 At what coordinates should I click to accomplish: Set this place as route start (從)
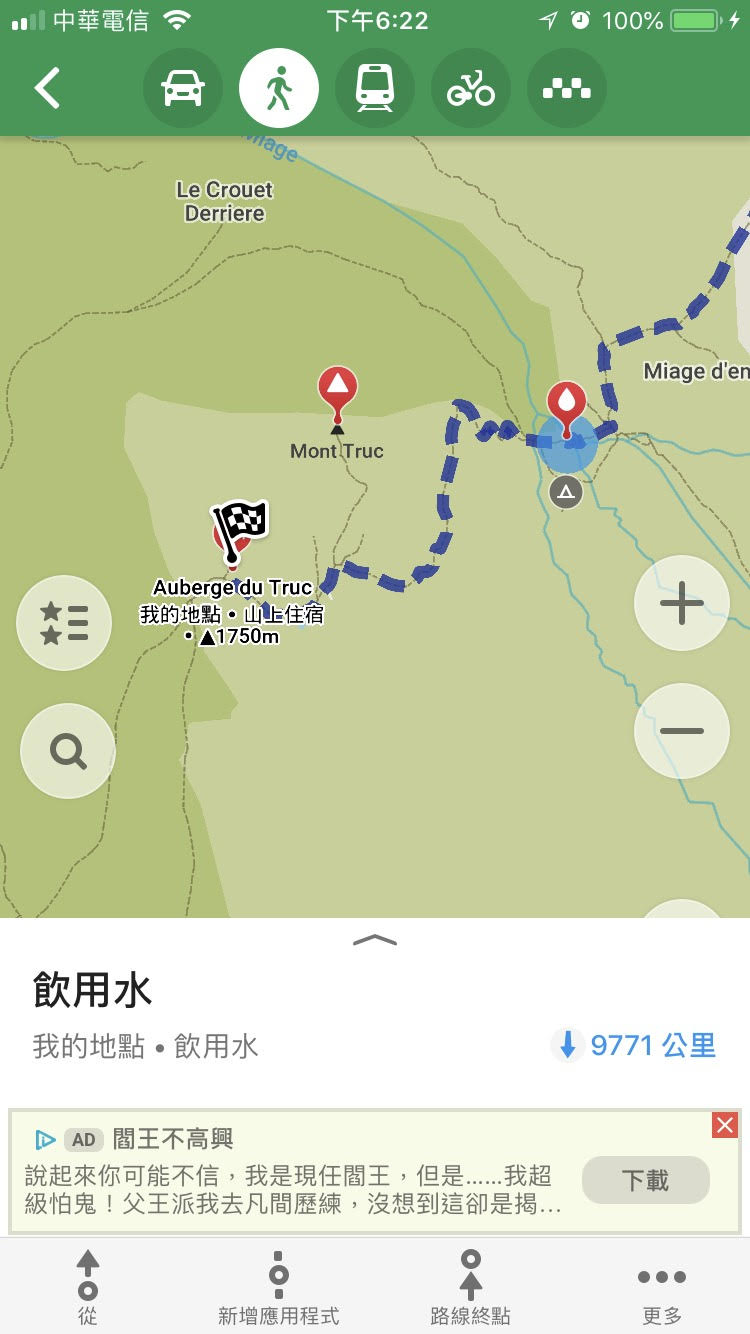tap(88, 1287)
